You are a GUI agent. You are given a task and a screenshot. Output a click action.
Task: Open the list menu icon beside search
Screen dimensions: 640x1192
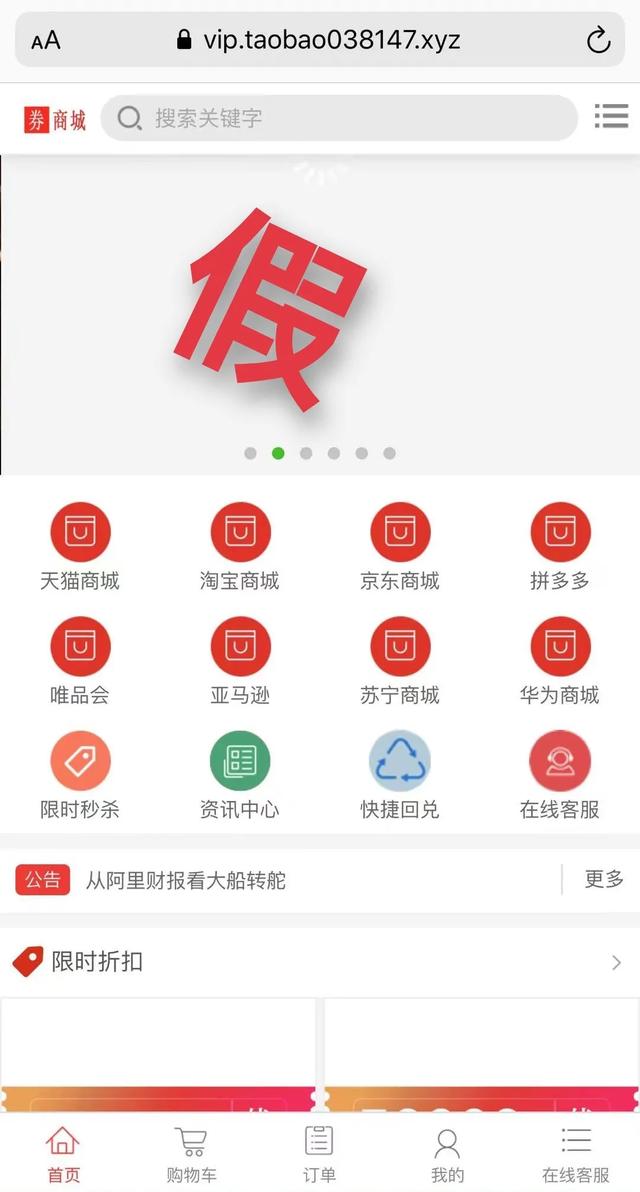click(x=610, y=116)
